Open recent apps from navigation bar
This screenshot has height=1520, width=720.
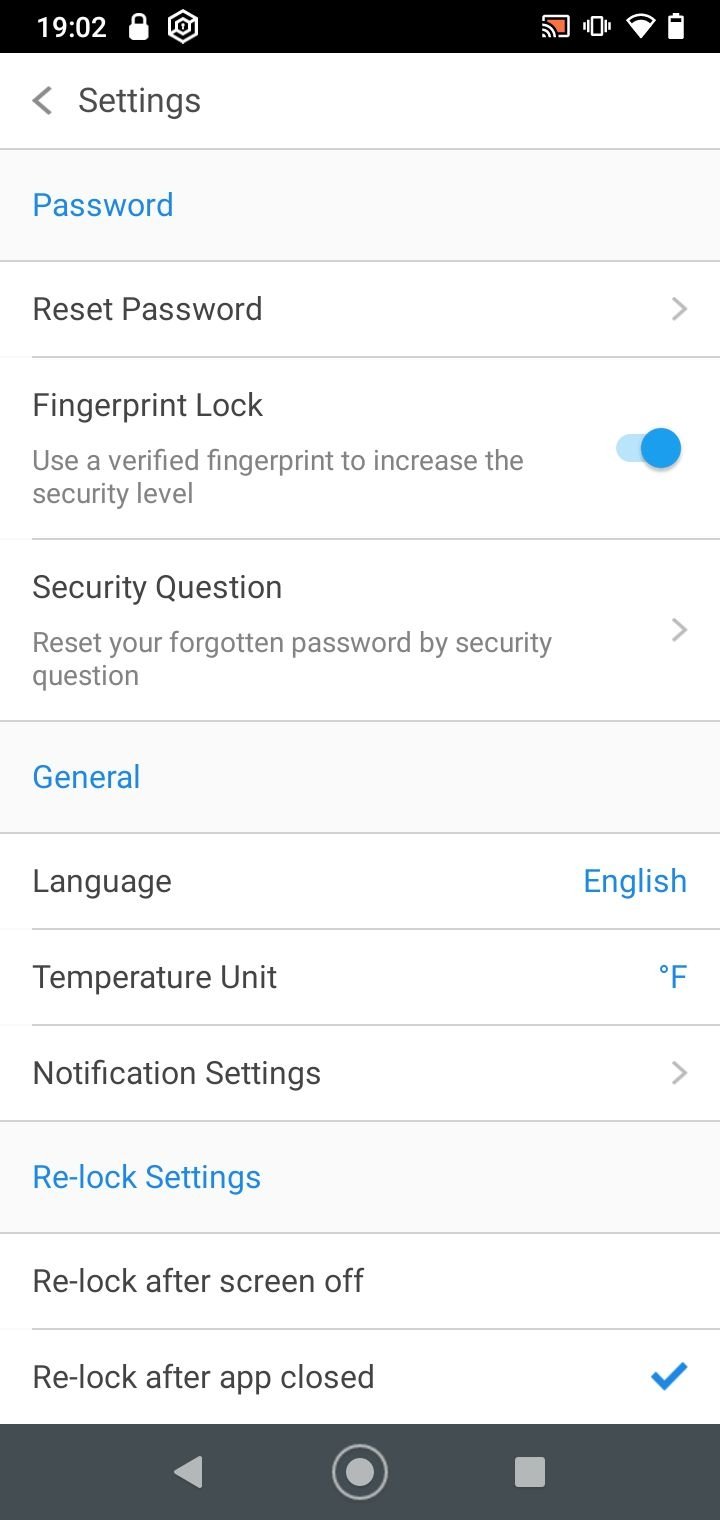[x=529, y=1472]
